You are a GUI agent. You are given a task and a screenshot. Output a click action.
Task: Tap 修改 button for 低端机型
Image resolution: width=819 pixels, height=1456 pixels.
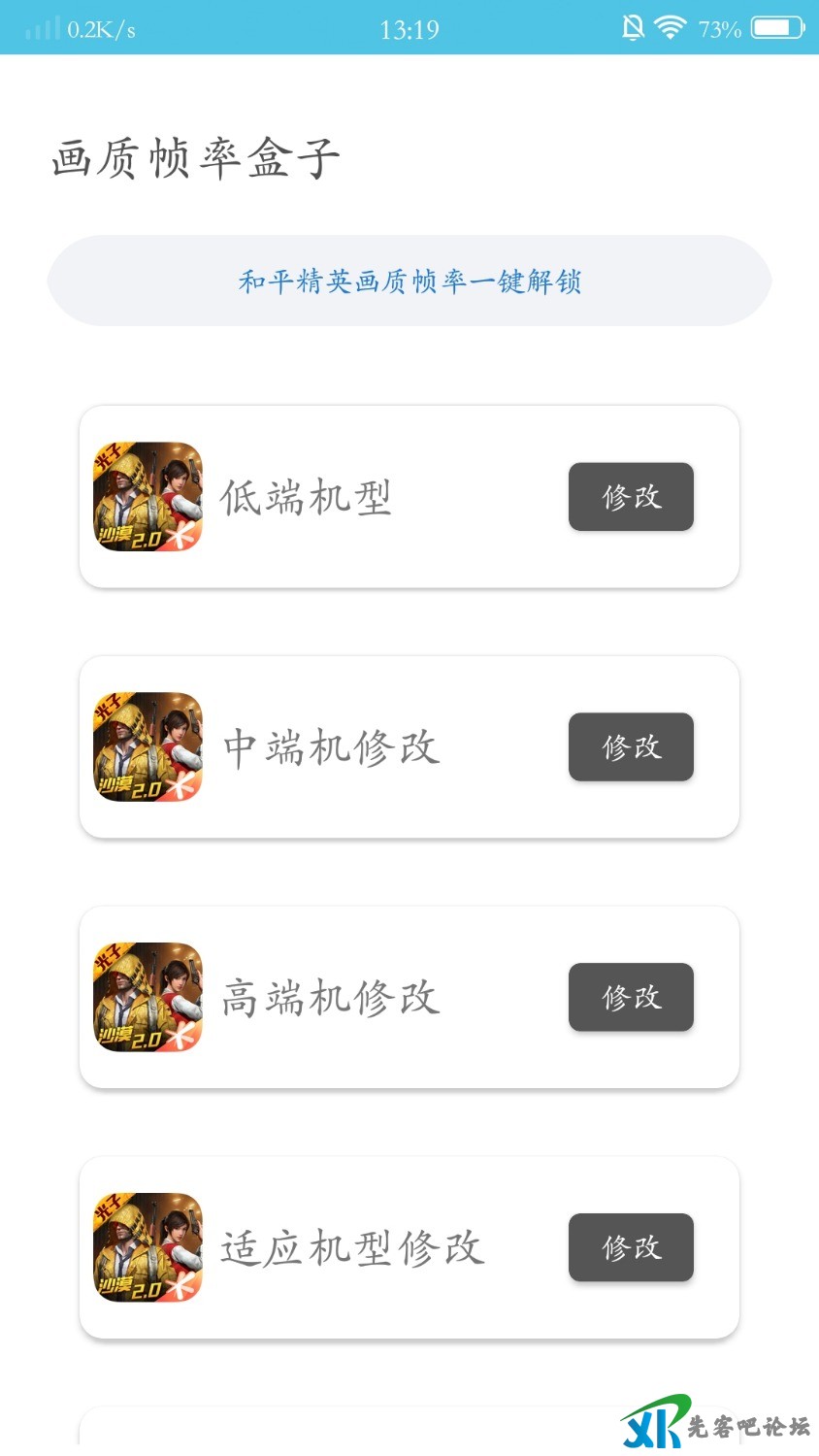[x=631, y=497]
